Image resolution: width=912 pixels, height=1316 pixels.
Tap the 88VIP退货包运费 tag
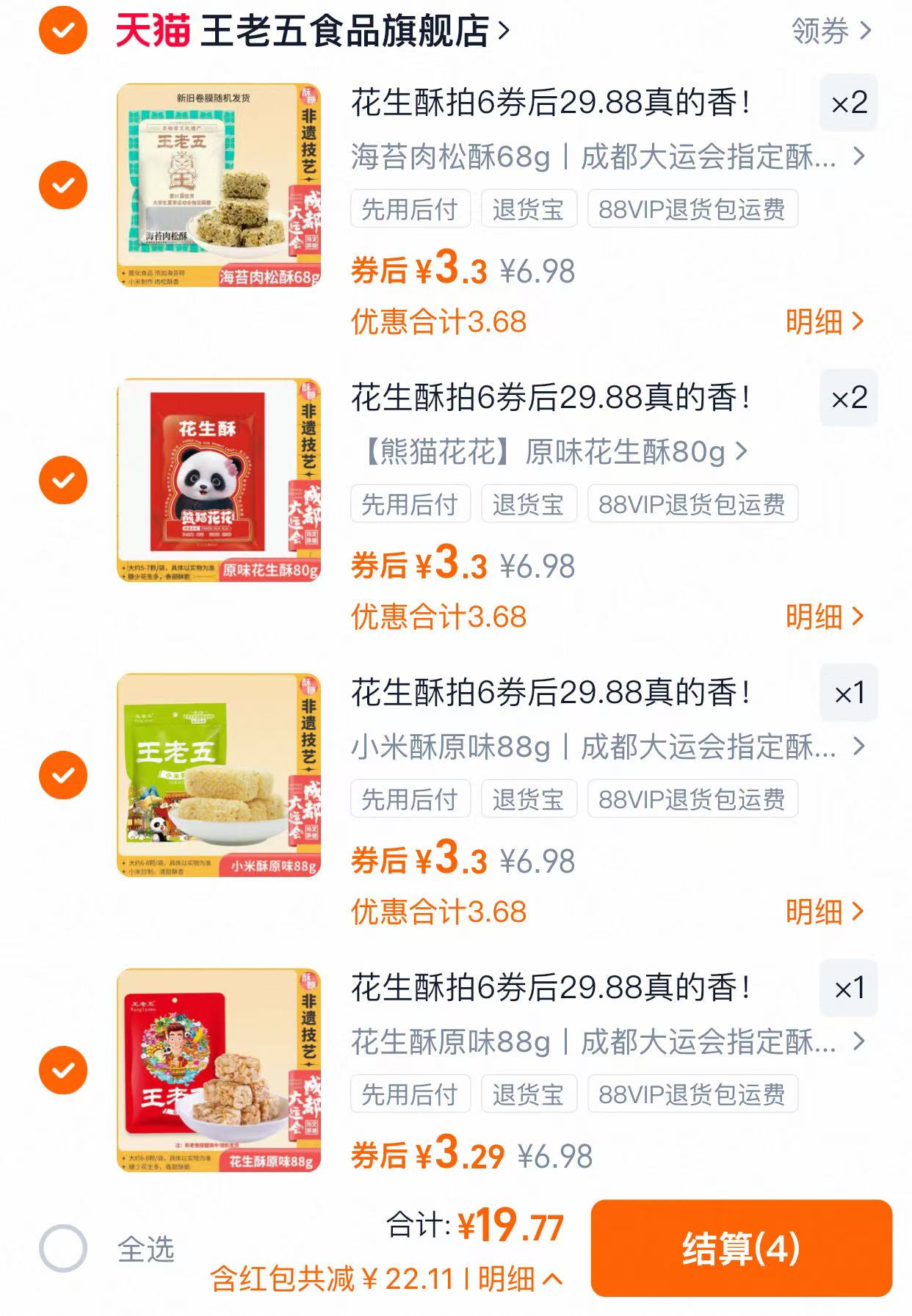pyautogui.click(x=690, y=209)
